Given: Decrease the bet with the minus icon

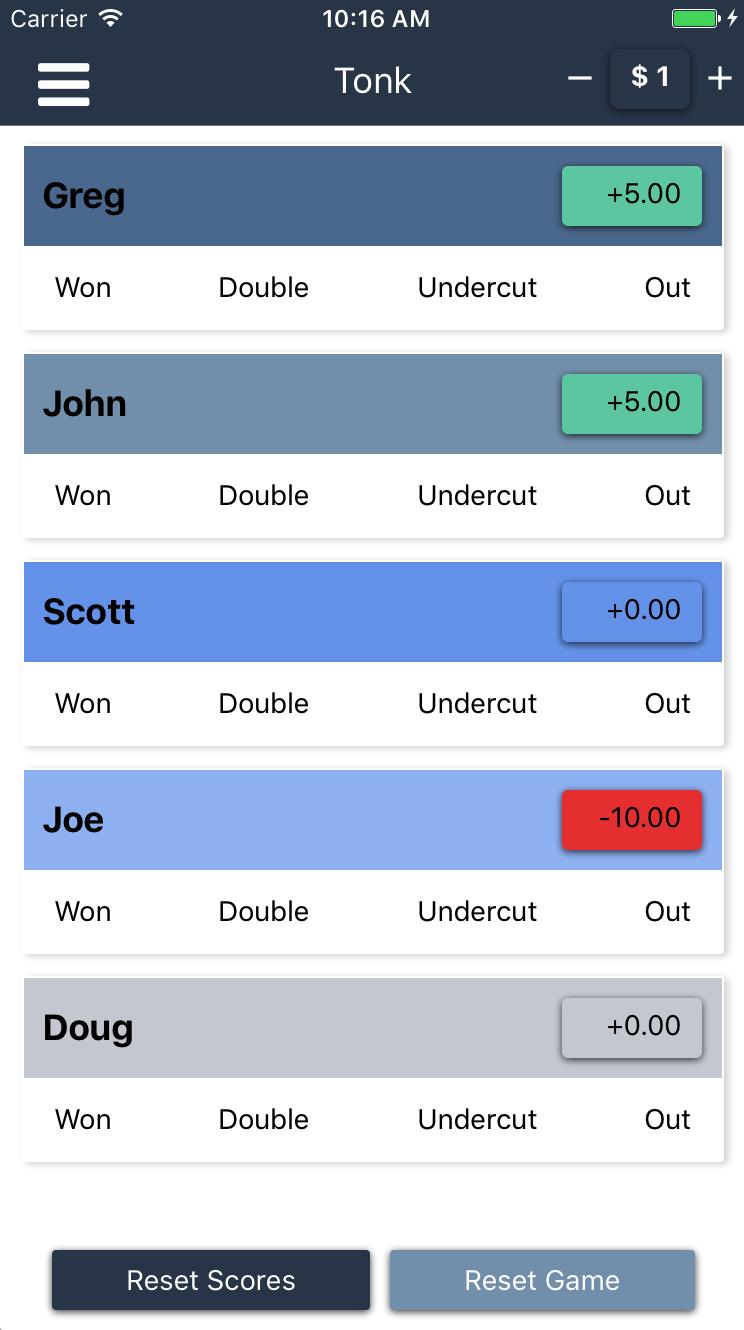Looking at the screenshot, I should [x=580, y=79].
